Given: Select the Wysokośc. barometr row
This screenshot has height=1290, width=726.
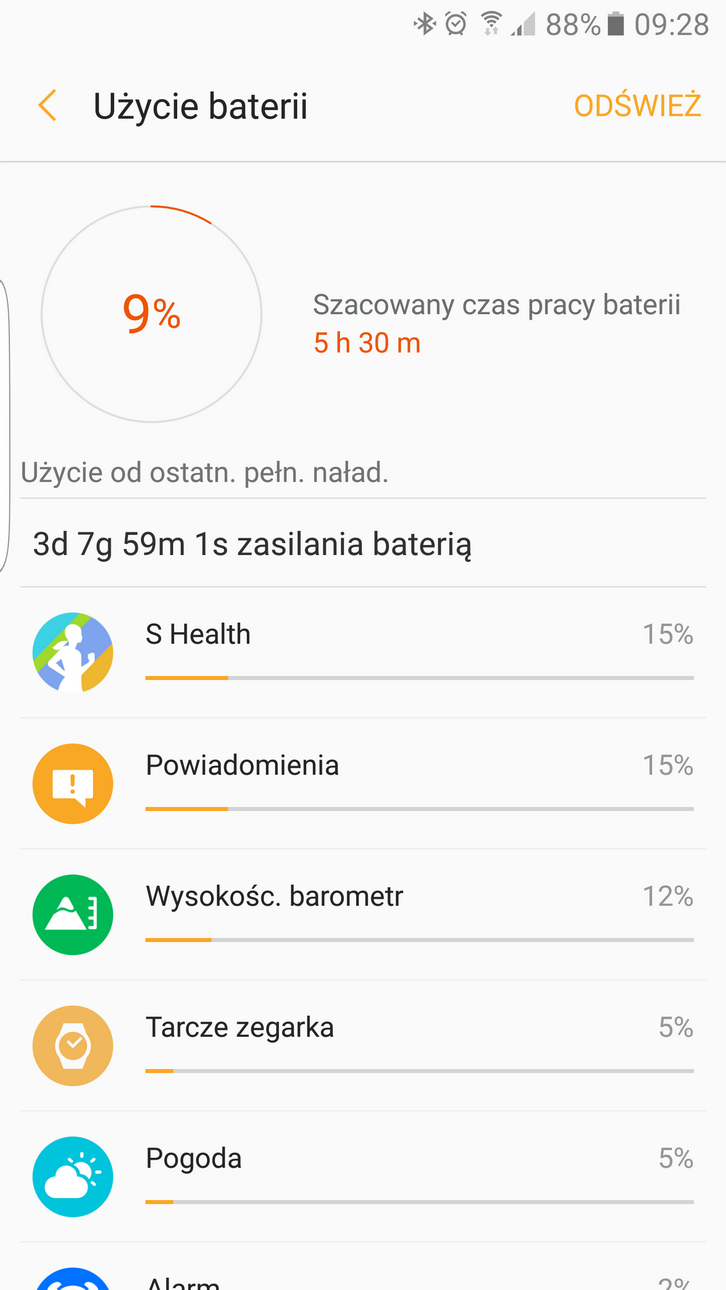Looking at the screenshot, I should pos(363,914).
